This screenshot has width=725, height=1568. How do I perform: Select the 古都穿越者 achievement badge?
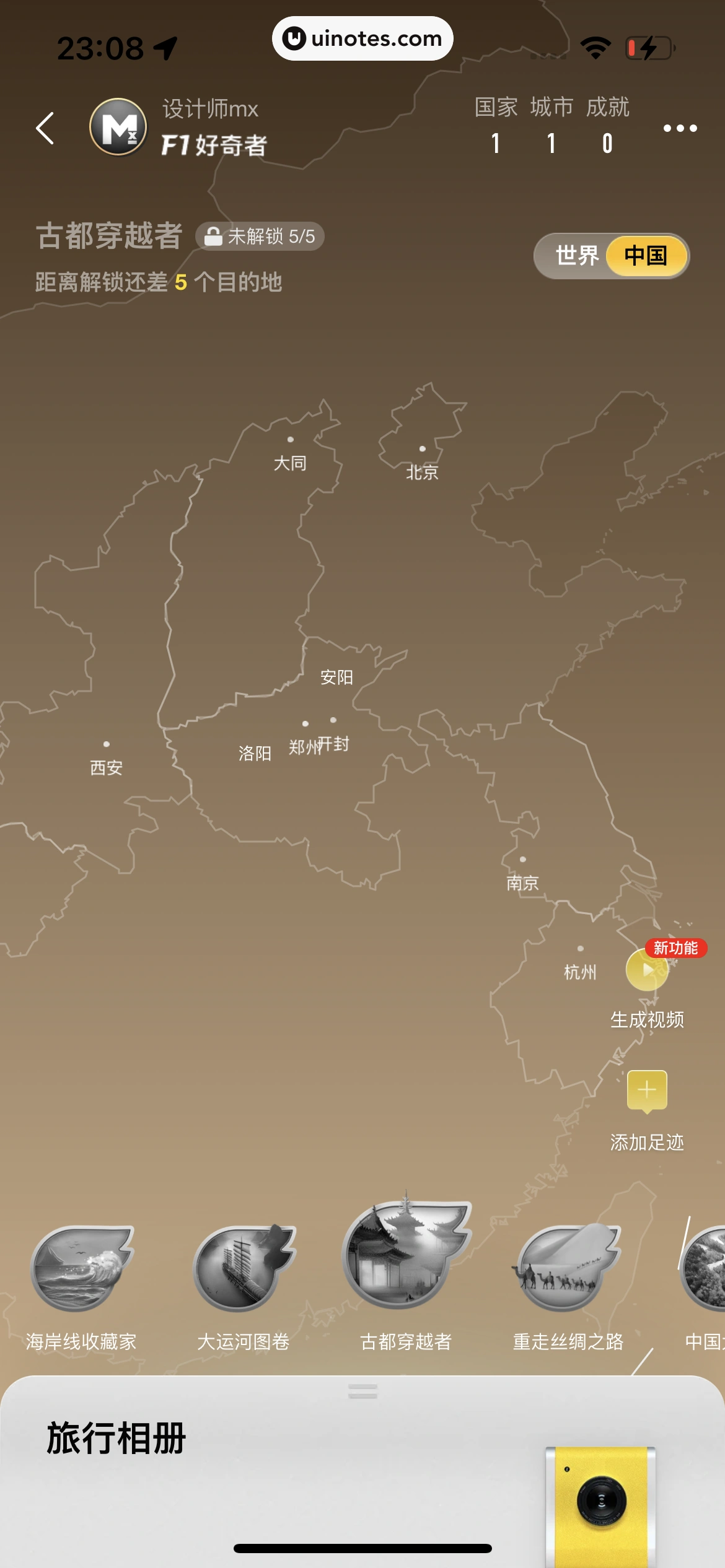(406, 1257)
